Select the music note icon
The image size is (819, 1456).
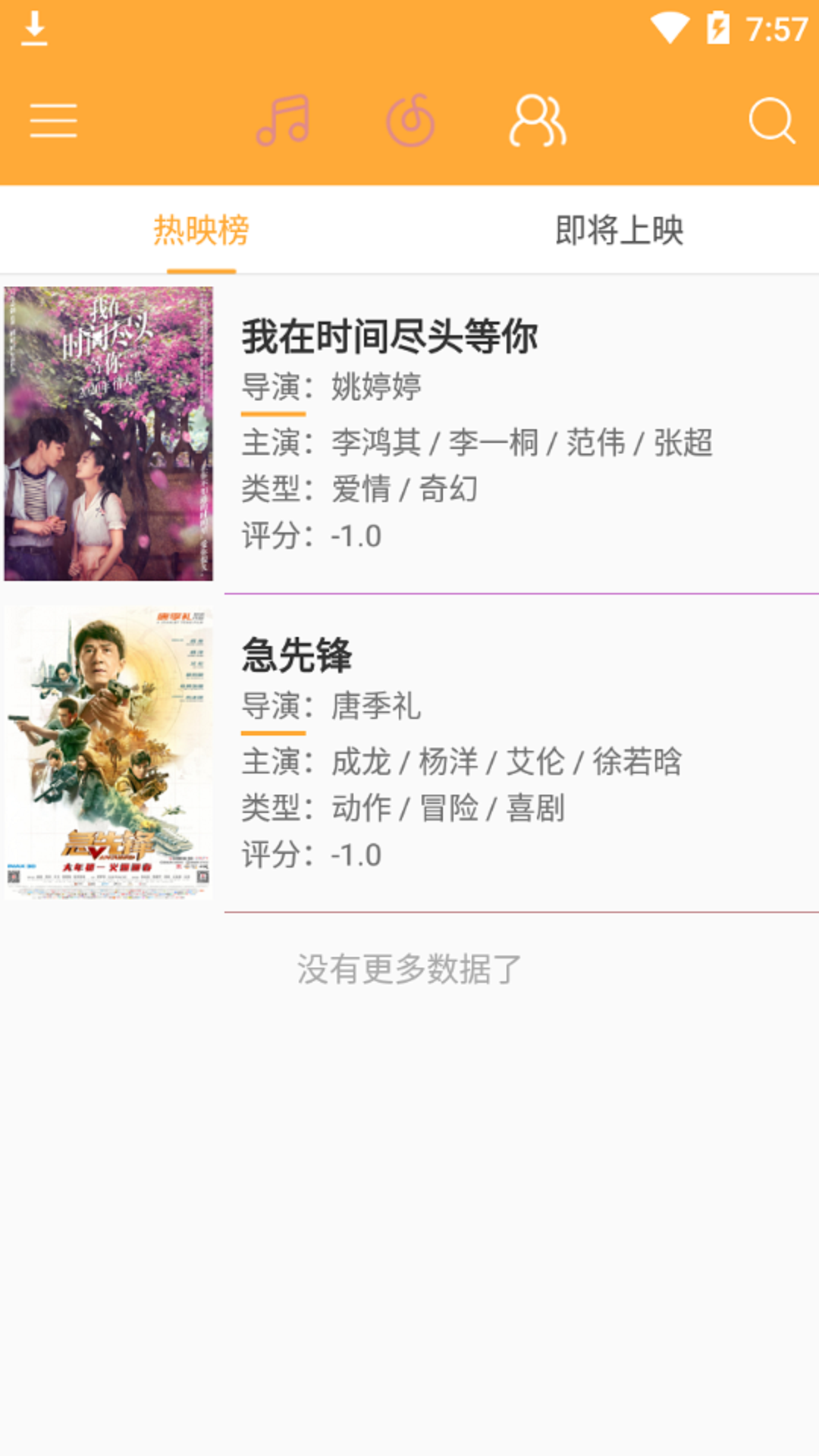click(283, 120)
